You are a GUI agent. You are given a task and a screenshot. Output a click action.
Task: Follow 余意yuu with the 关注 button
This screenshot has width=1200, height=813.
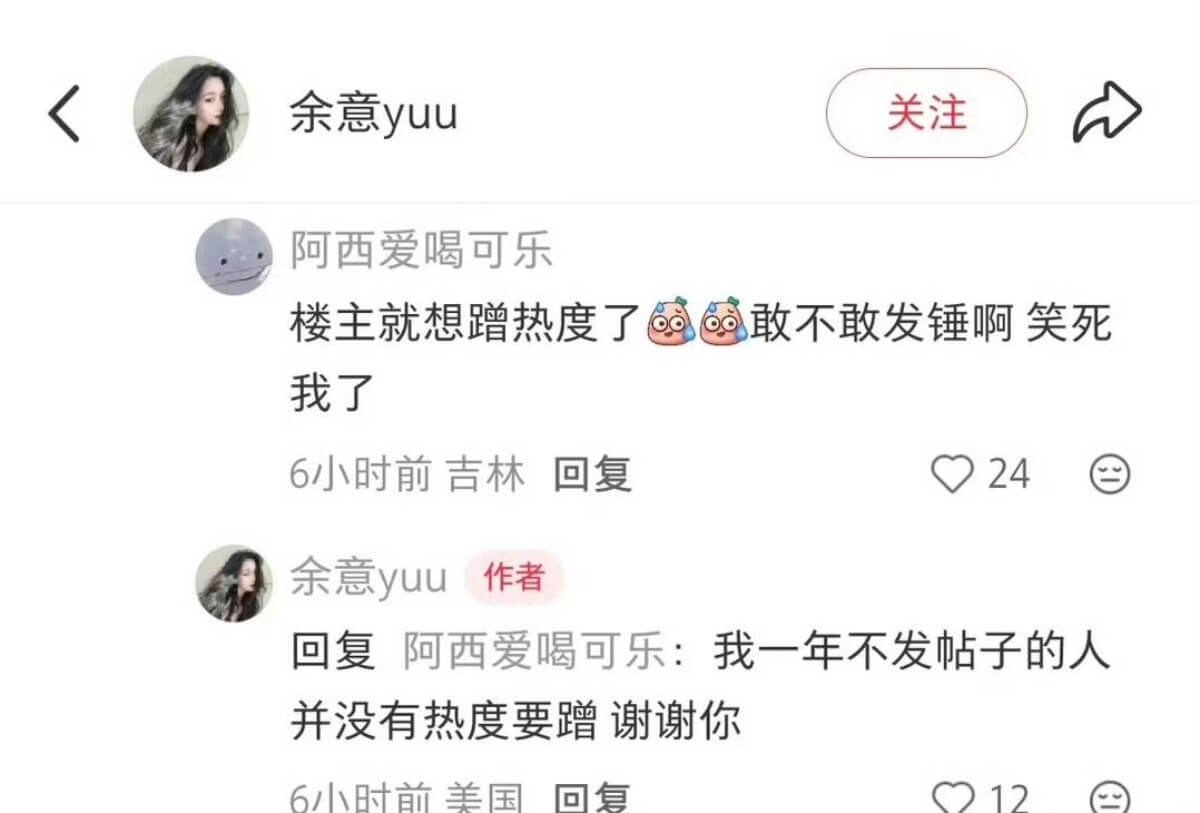point(926,113)
